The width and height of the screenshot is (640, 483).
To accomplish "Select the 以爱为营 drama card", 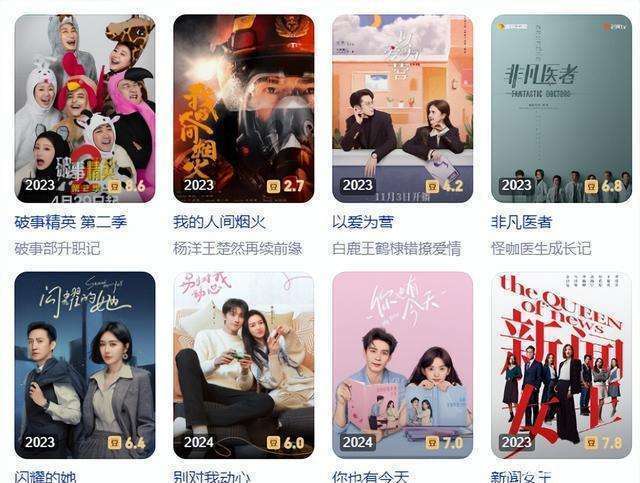I will click(x=402, y=108).
